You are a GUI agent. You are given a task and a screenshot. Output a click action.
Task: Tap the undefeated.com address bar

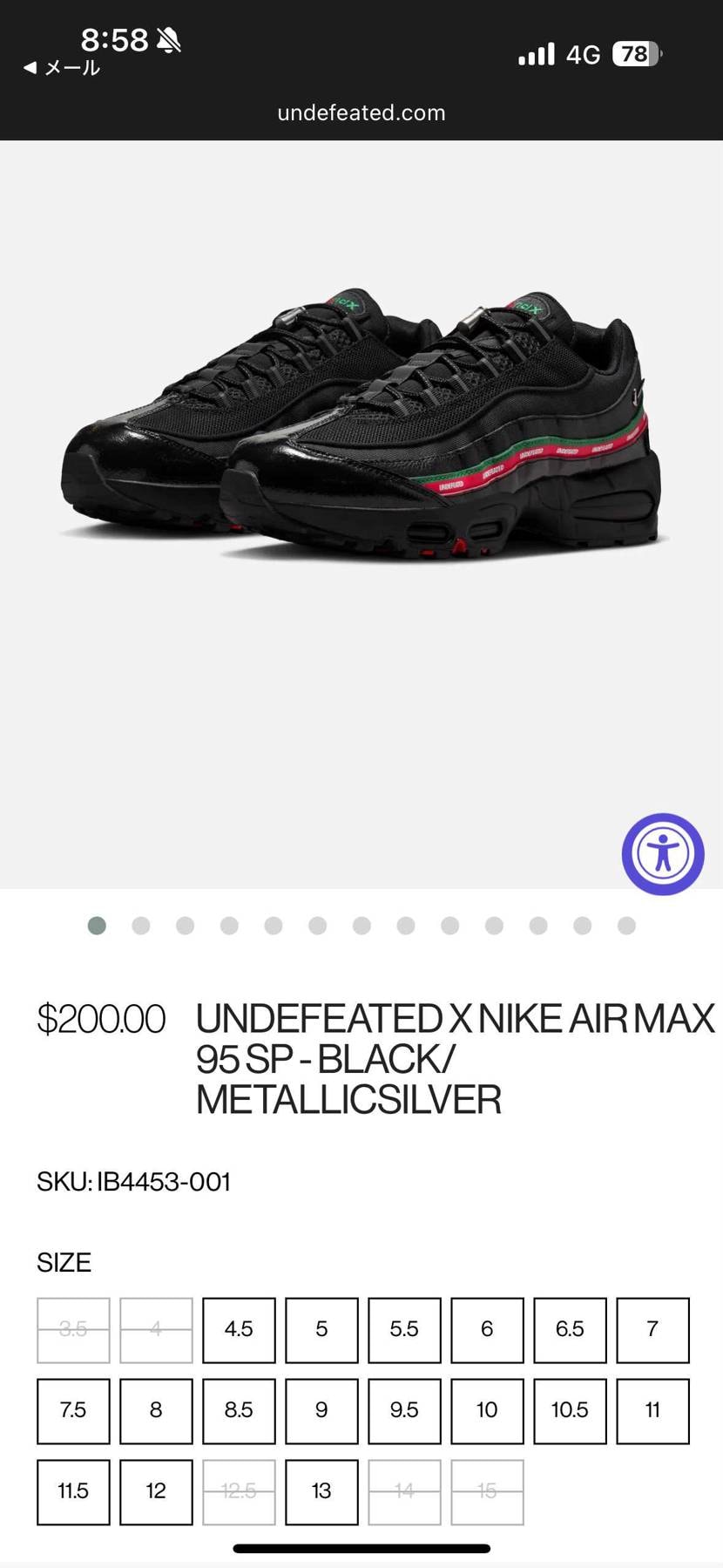(x=361, y=112)
